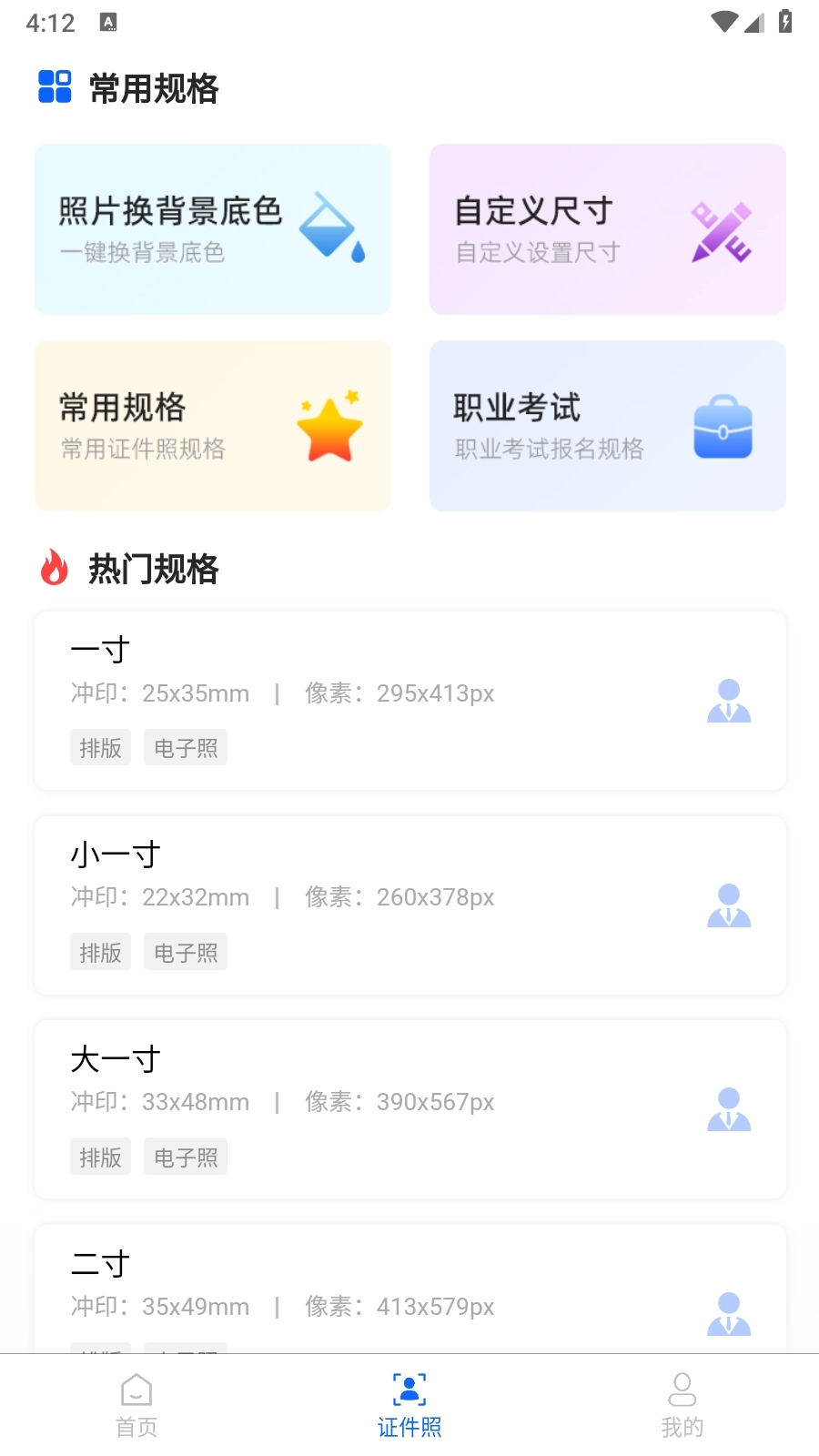Open 职业考试 card
This screenshot has width=819, height=1456.
pyautogui.click(x=607, y=426)
